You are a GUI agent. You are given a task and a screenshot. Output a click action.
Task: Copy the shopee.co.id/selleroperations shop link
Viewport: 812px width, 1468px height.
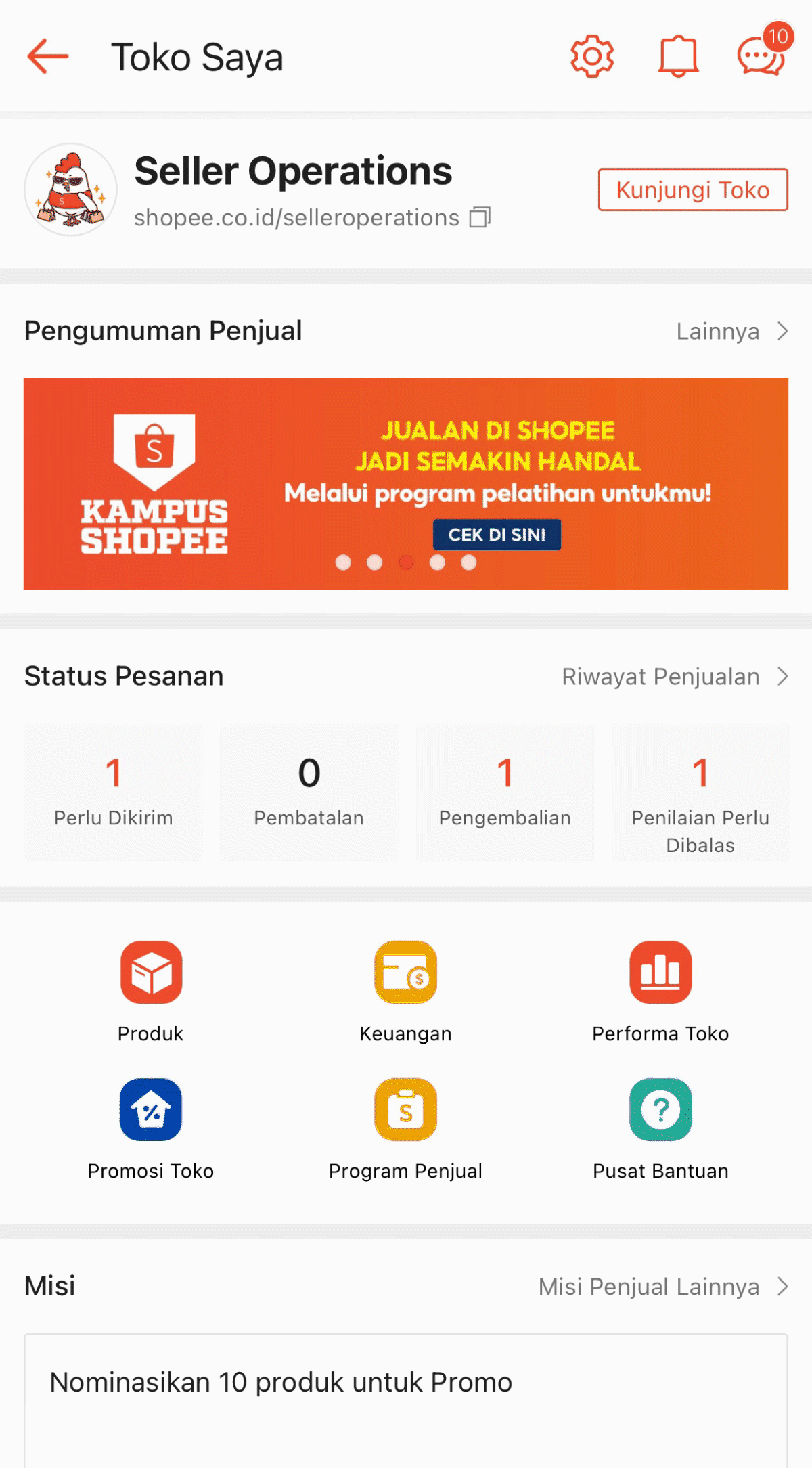point(480,217)
